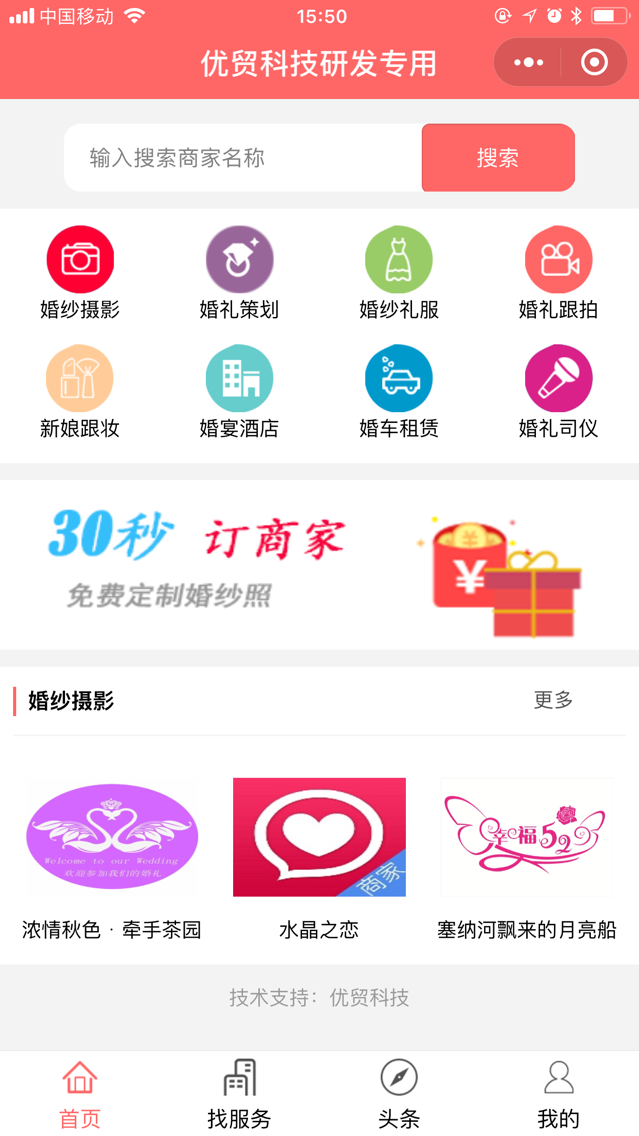639x1136 pixels.
Task: Choose the 婚礼司仪 category
Action: coord(558,379)
